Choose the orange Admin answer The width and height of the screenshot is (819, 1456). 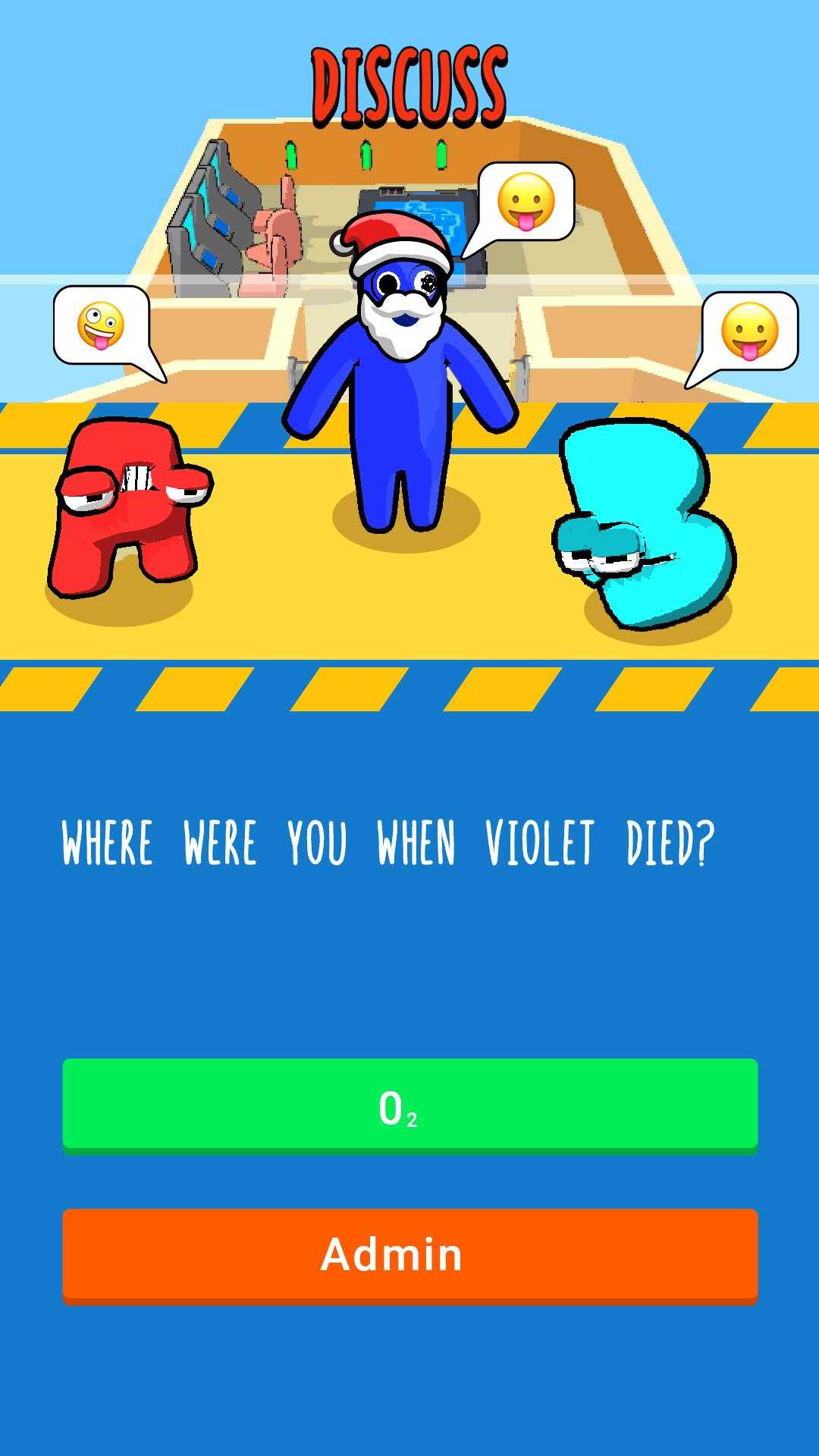(x=409, y=1254)
